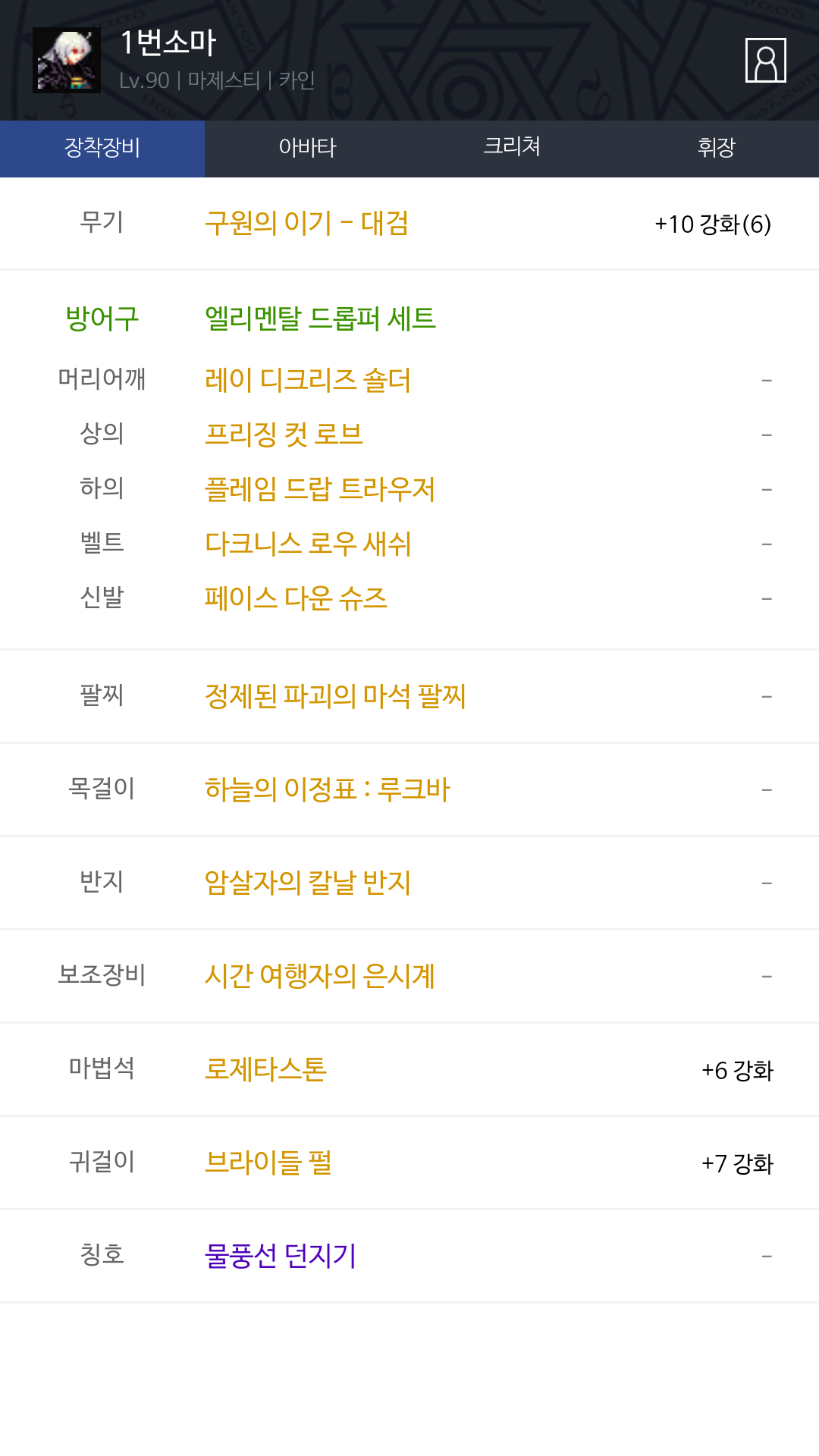
Task: View 페이스 다운 슈즈 shoes
Action: pos(296,598)
